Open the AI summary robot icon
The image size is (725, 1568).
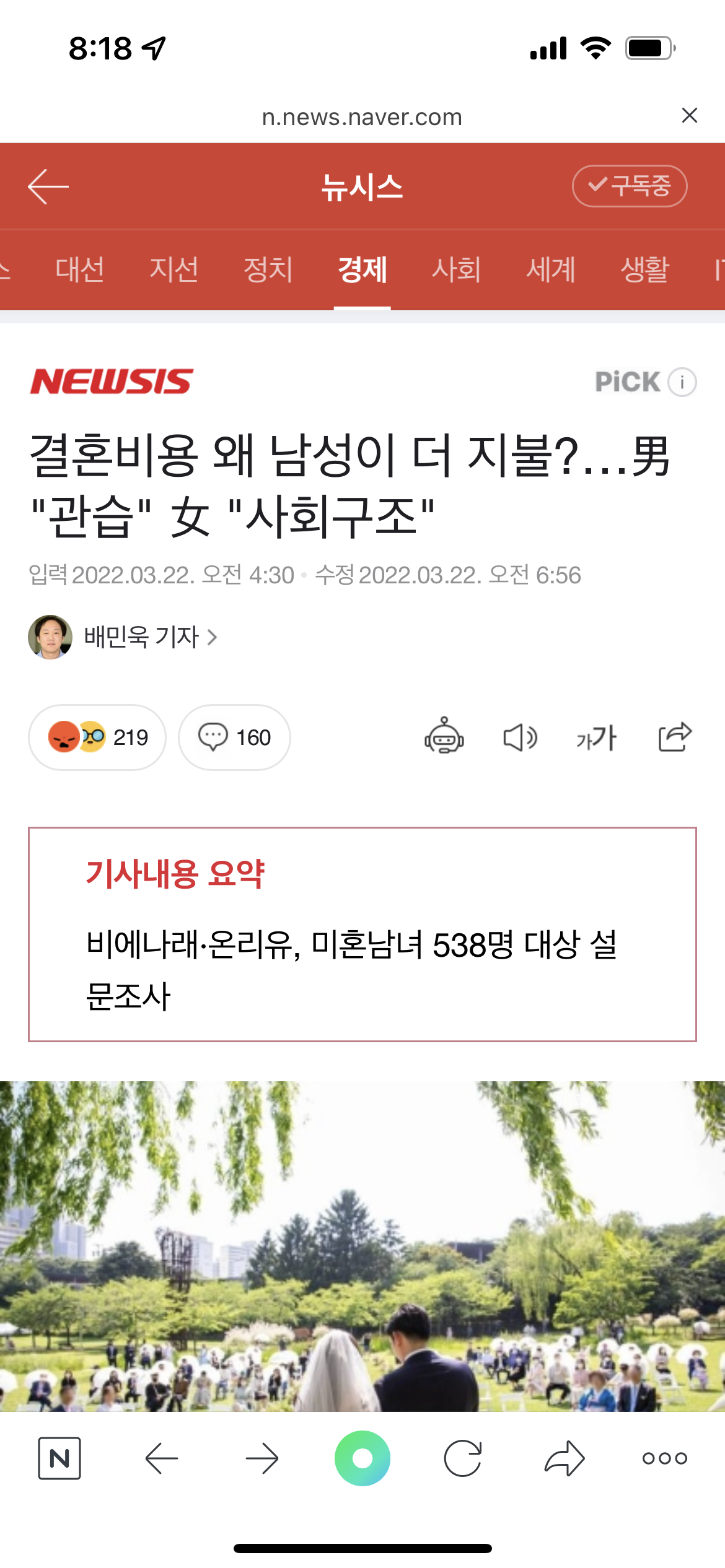(x=444, y=737)
